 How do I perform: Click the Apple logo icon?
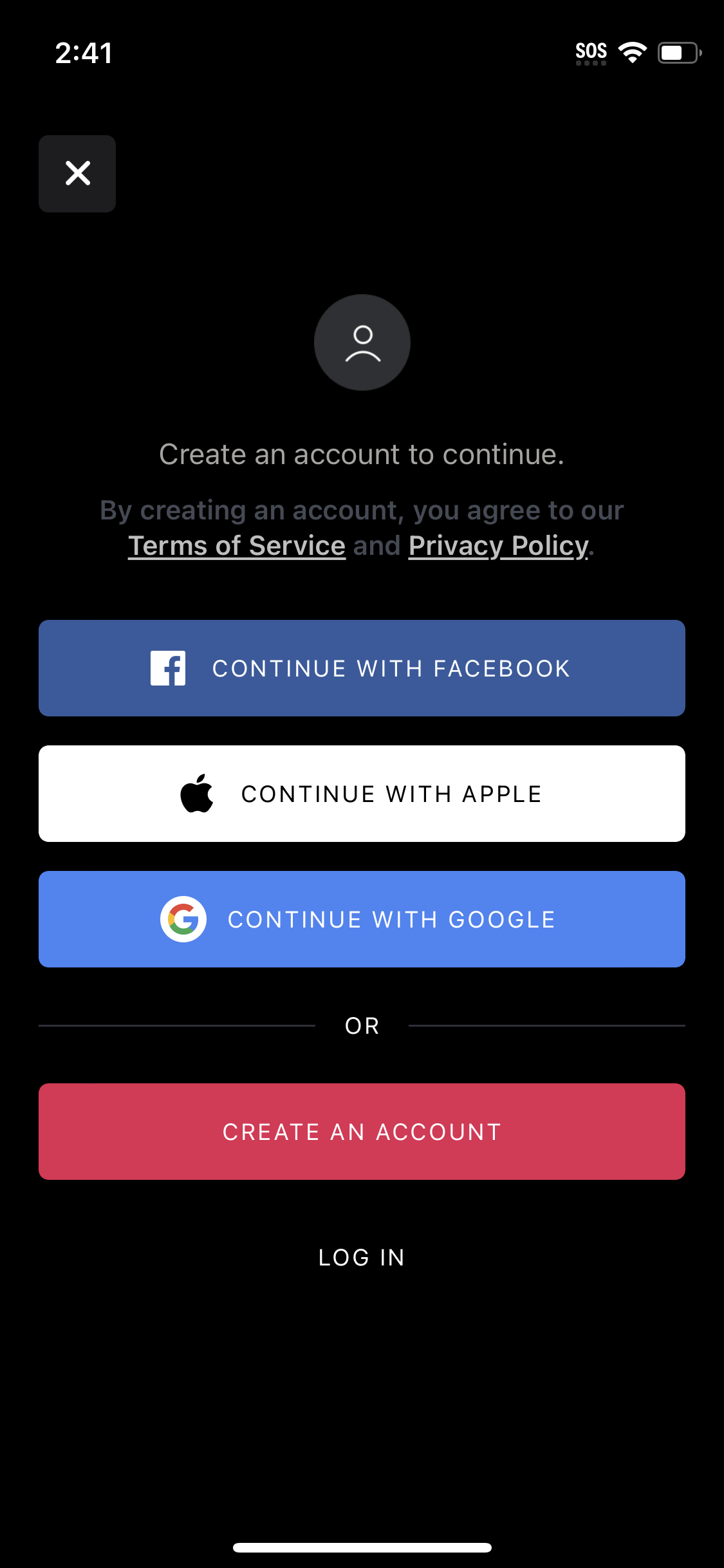(198, 792)
